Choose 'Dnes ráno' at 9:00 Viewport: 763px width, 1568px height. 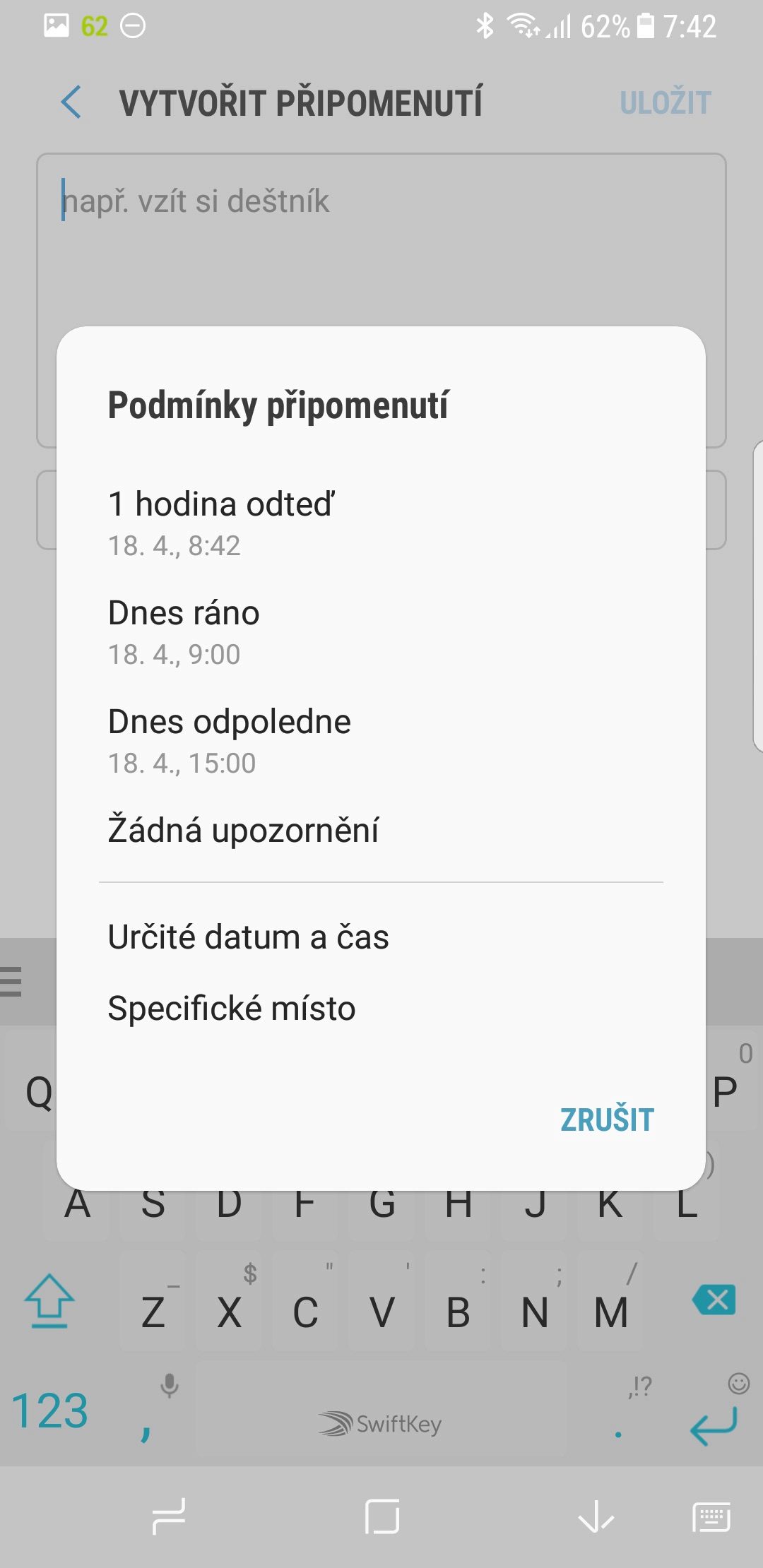381,632
